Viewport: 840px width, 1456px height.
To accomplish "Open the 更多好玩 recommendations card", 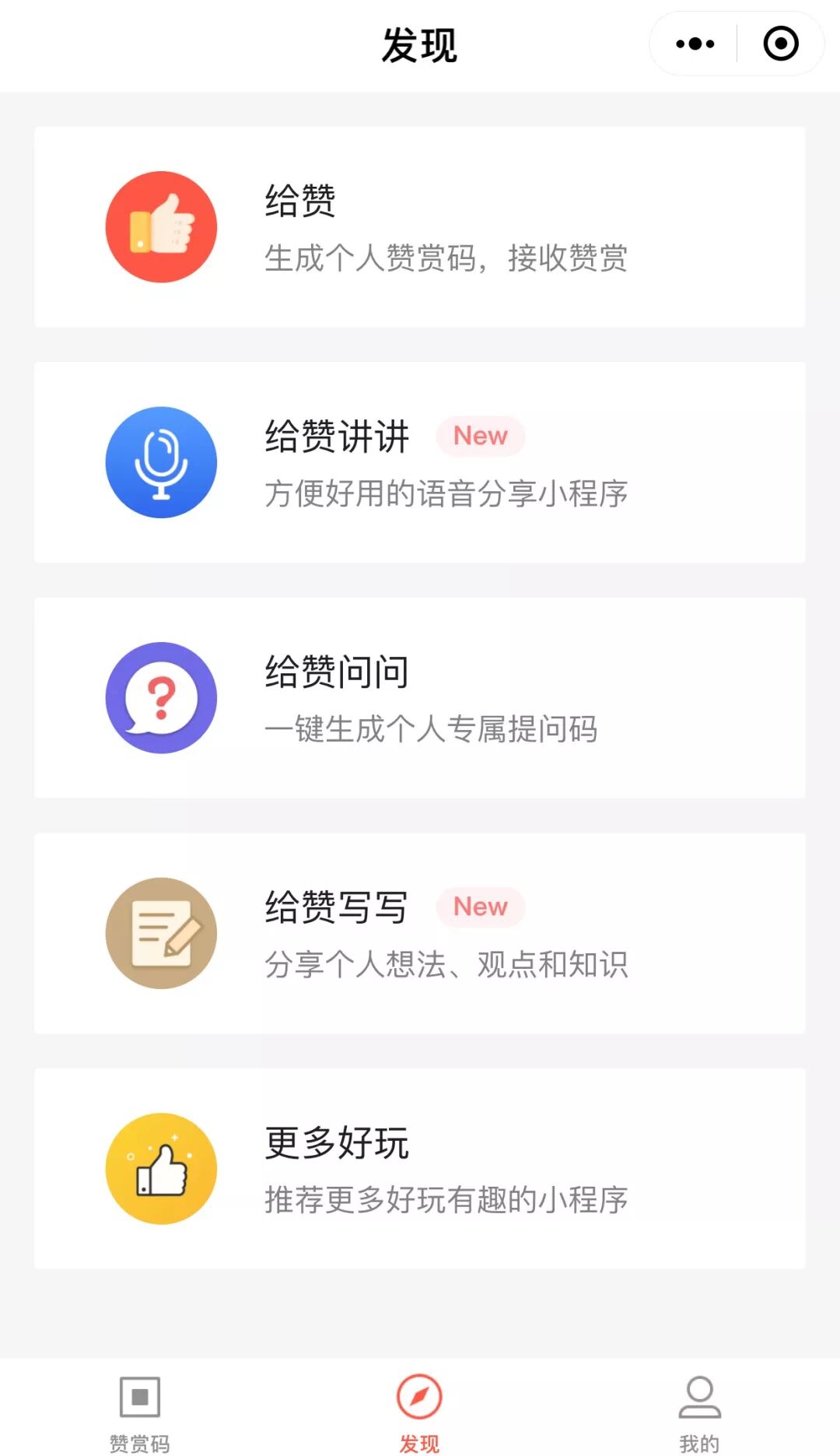I will tap(419, 1169).
